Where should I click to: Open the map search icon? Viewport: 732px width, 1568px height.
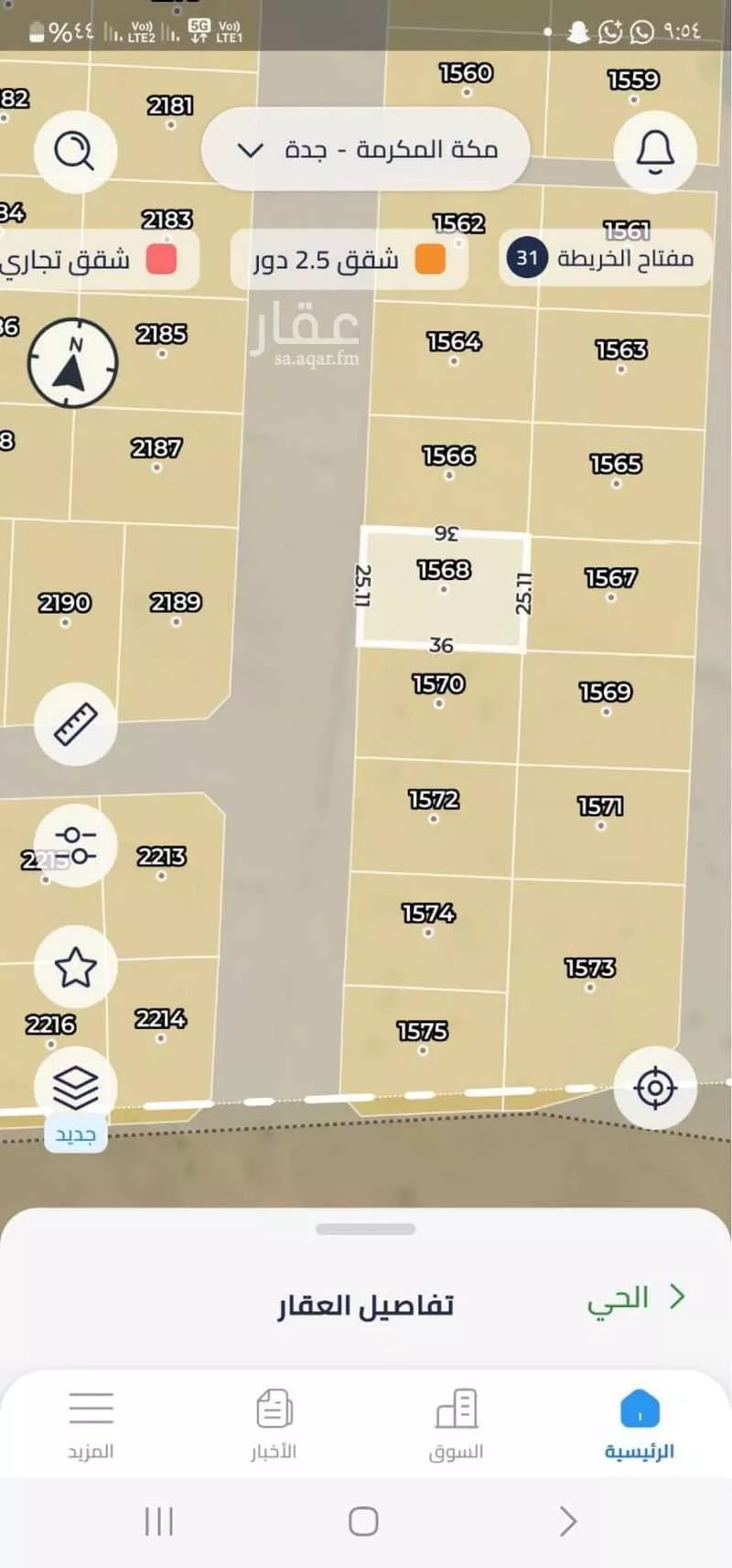coord(75,150)
